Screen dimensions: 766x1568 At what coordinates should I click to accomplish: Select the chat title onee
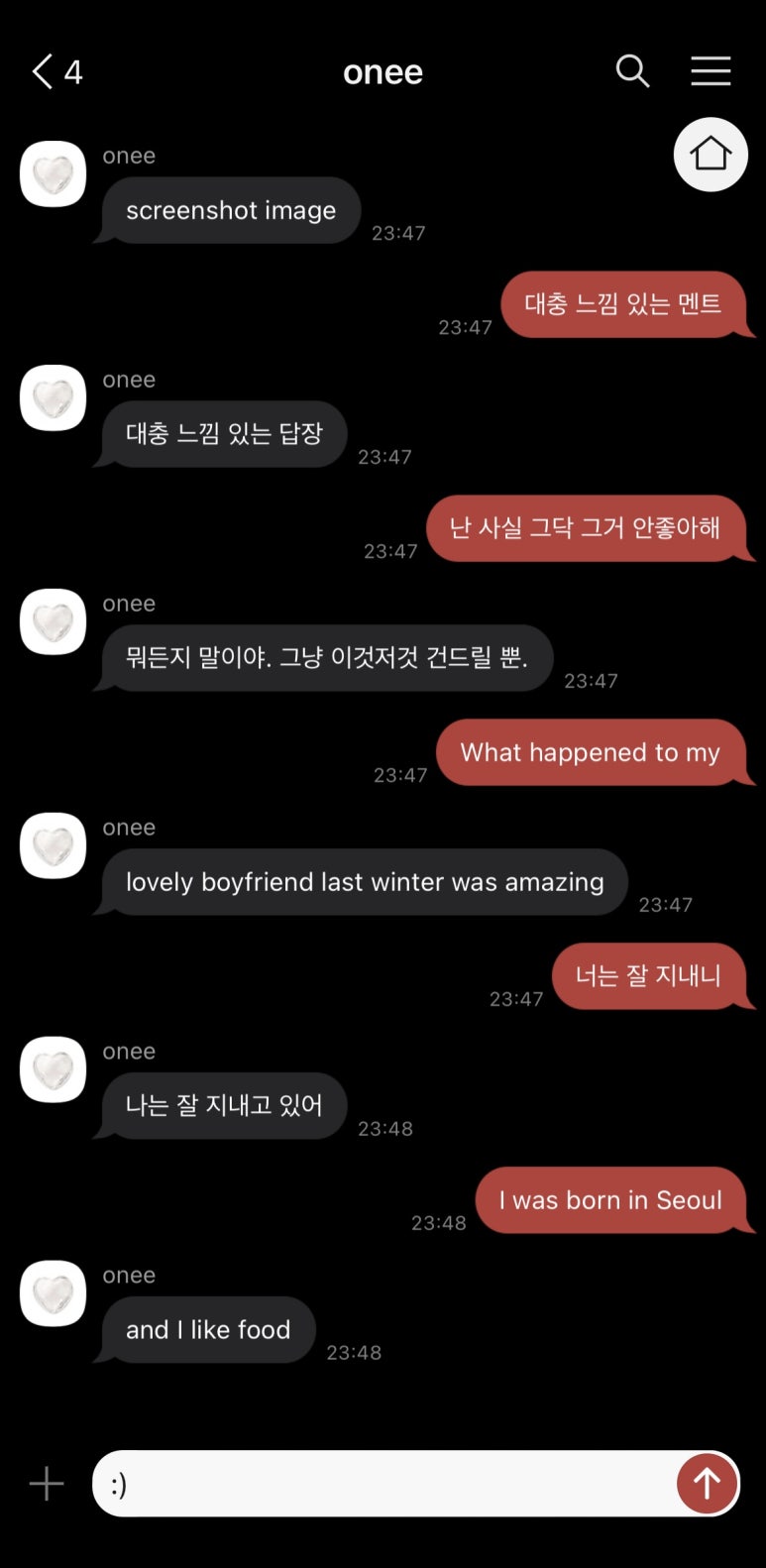[383, 71]
